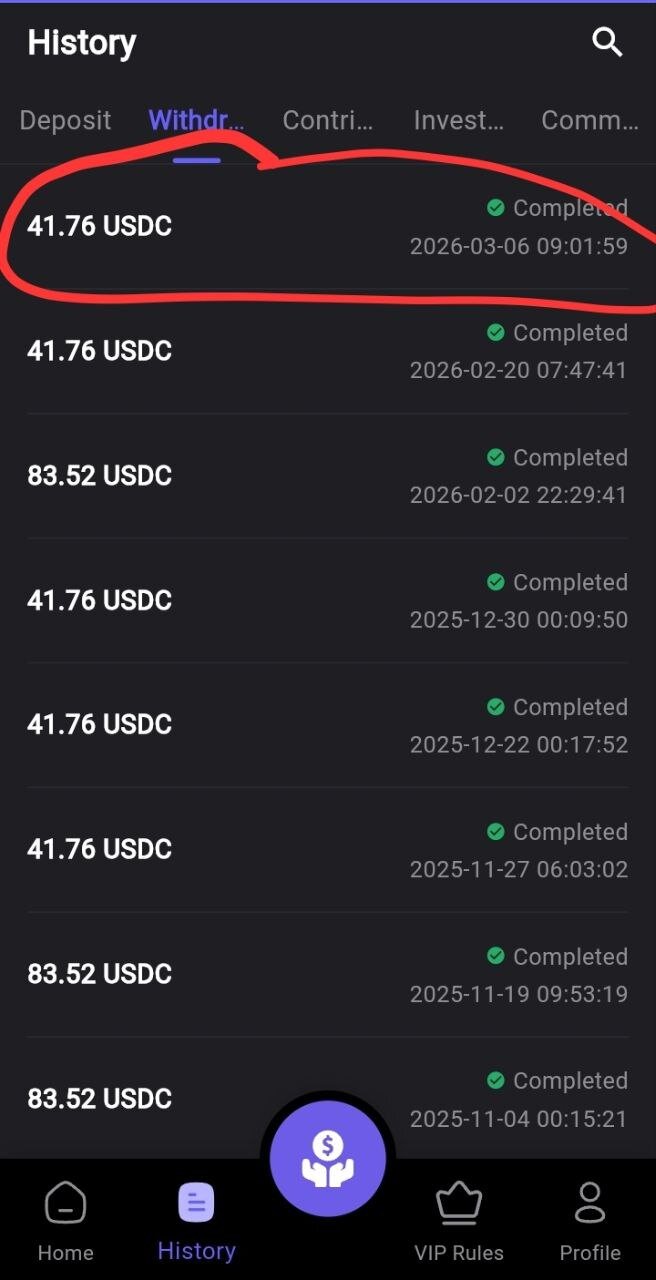Open the 83.52 USDC withdrawal from 2025-11-19
Image resolution: width=656 pixels, height=1280 pixels.
(x=327, y=974)
